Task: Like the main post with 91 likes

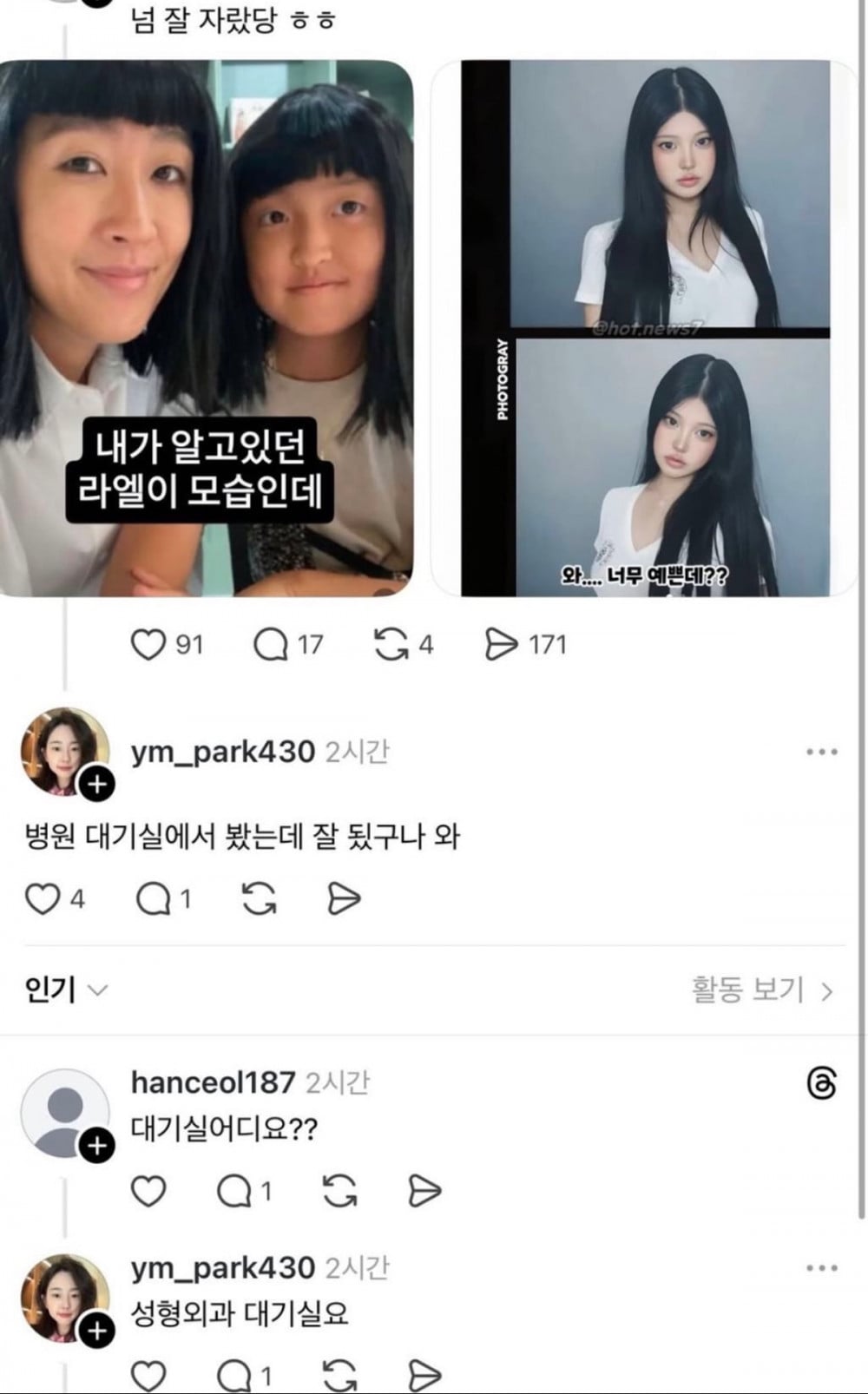Action: click(x=148, y=645)
